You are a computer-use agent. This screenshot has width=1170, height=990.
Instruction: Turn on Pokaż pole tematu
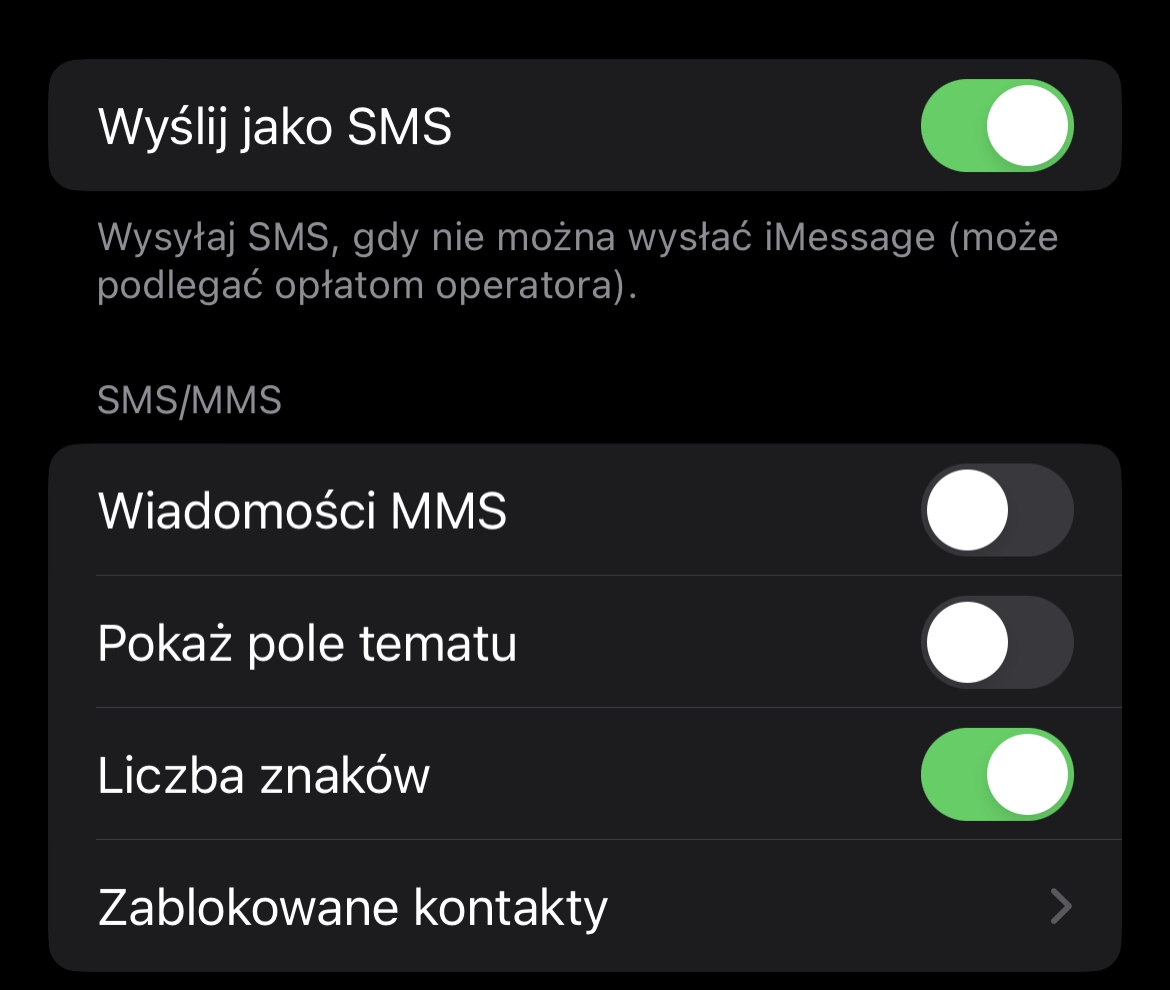996,642
